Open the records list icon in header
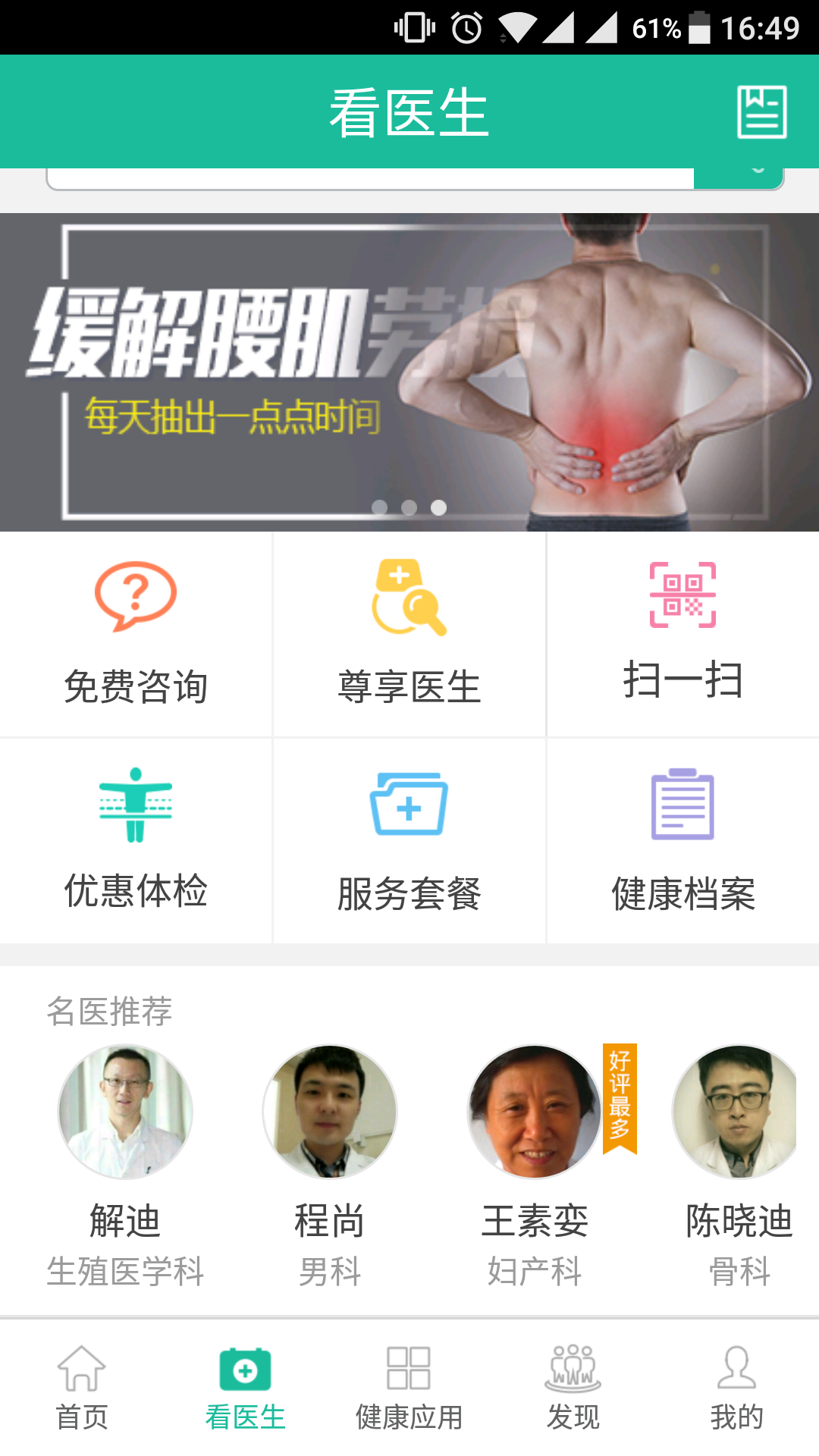The image size is (819, 1456). [761, 112]
